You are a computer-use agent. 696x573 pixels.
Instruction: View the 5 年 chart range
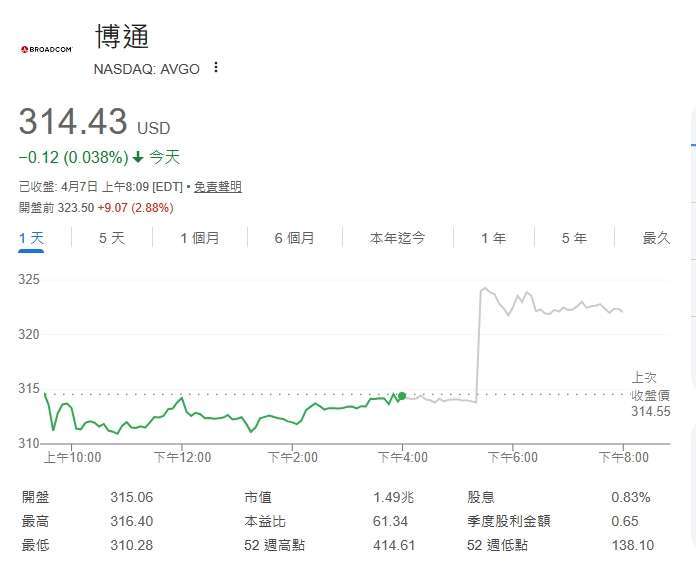[x=574, y=238]
